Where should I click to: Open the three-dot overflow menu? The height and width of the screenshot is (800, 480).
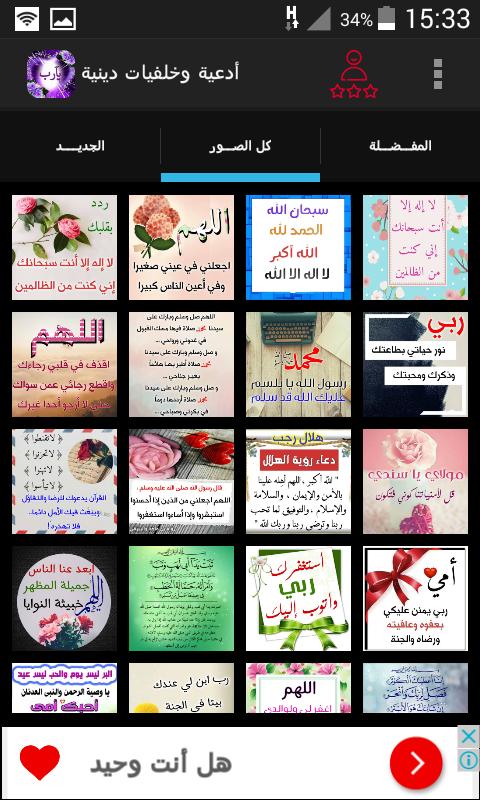click(437, 74)
